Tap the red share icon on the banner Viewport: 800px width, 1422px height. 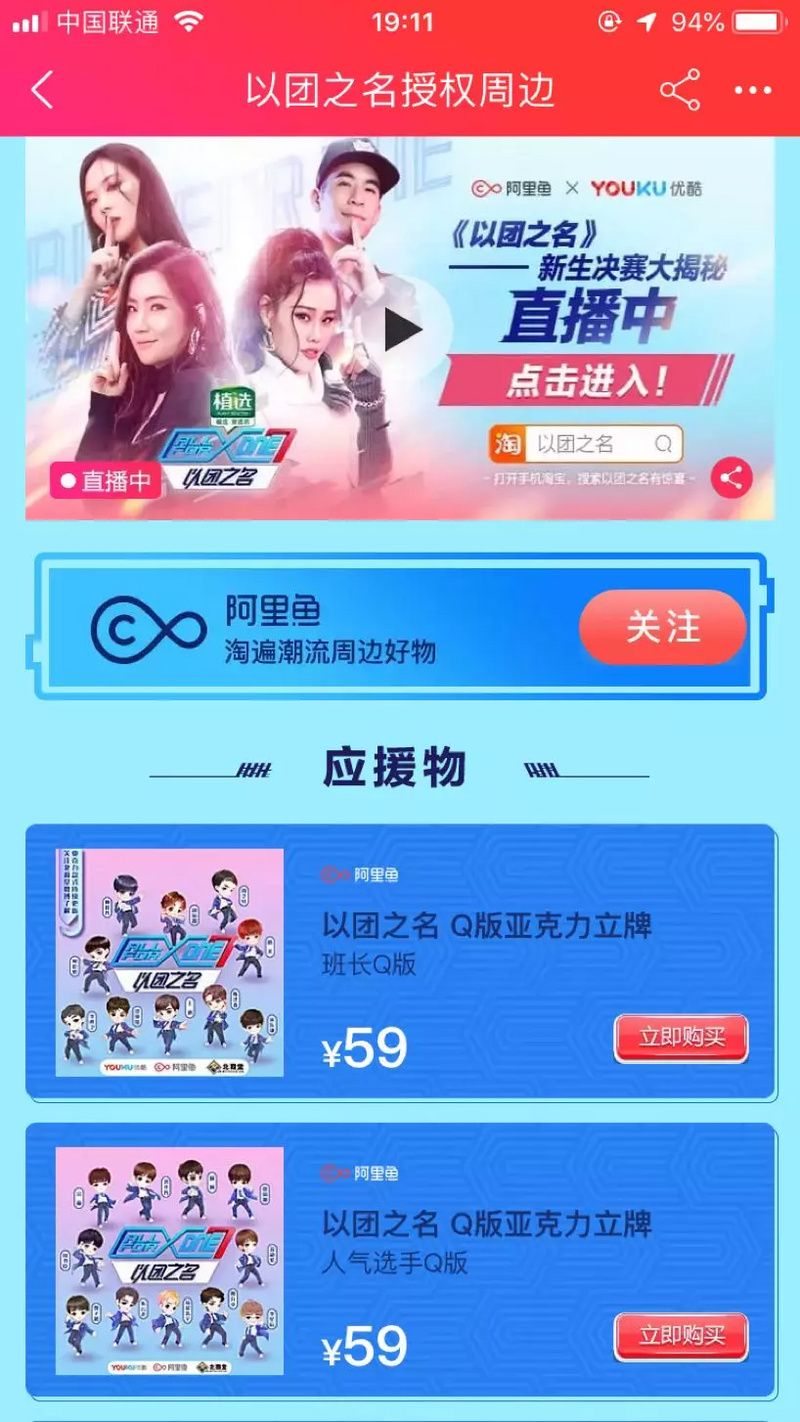click(731, 478)
